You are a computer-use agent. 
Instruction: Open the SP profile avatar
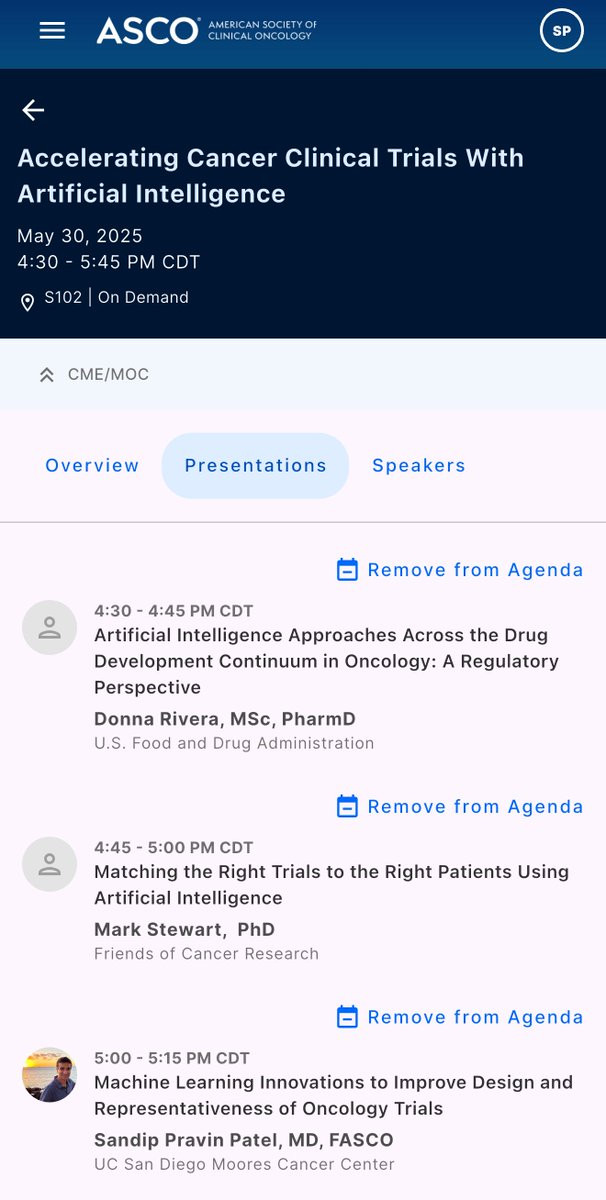click(x=561, y=31)
